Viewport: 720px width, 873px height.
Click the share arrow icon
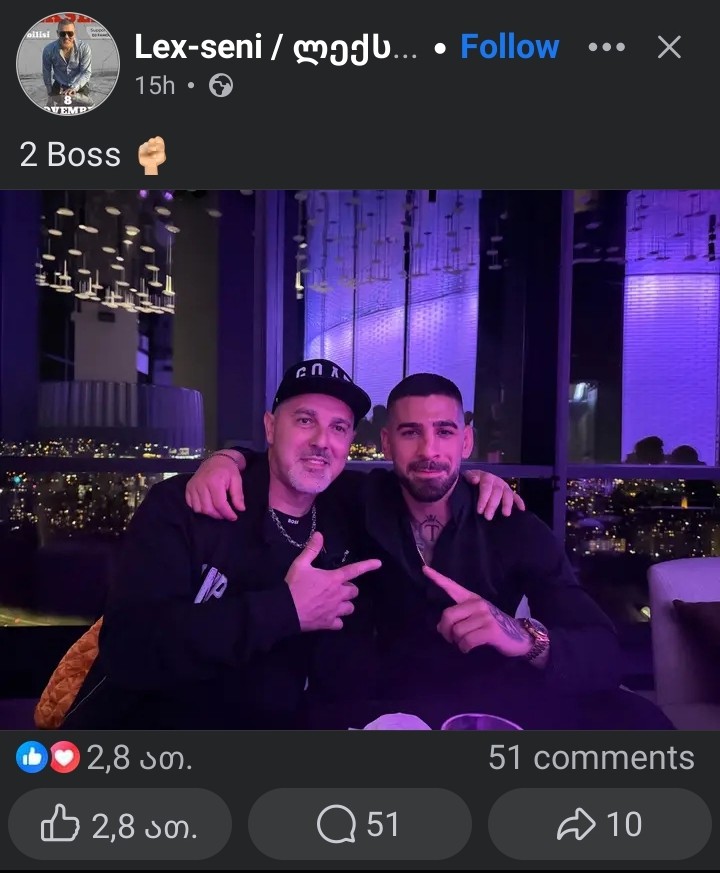(577, 824)
